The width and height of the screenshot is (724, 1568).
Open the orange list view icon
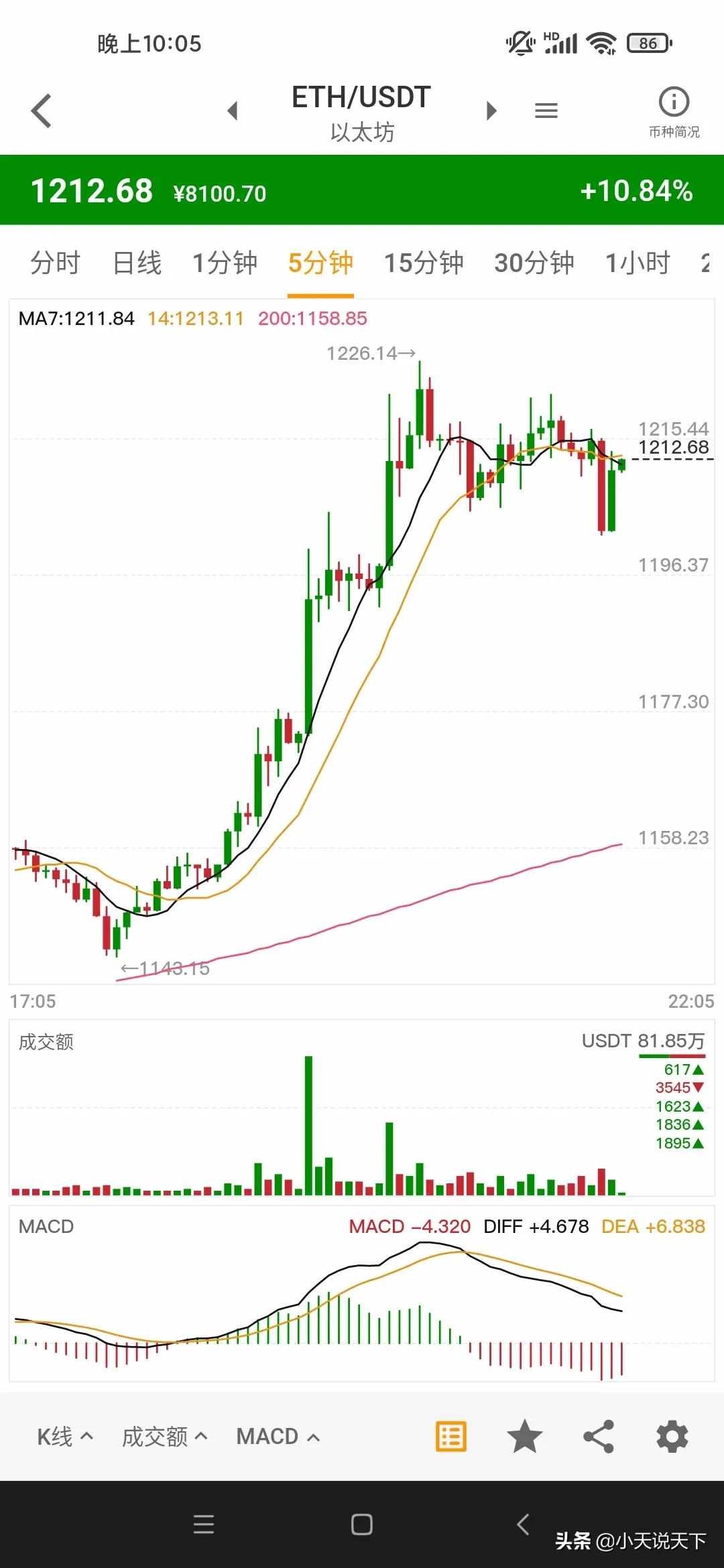tap(451, 1437)
